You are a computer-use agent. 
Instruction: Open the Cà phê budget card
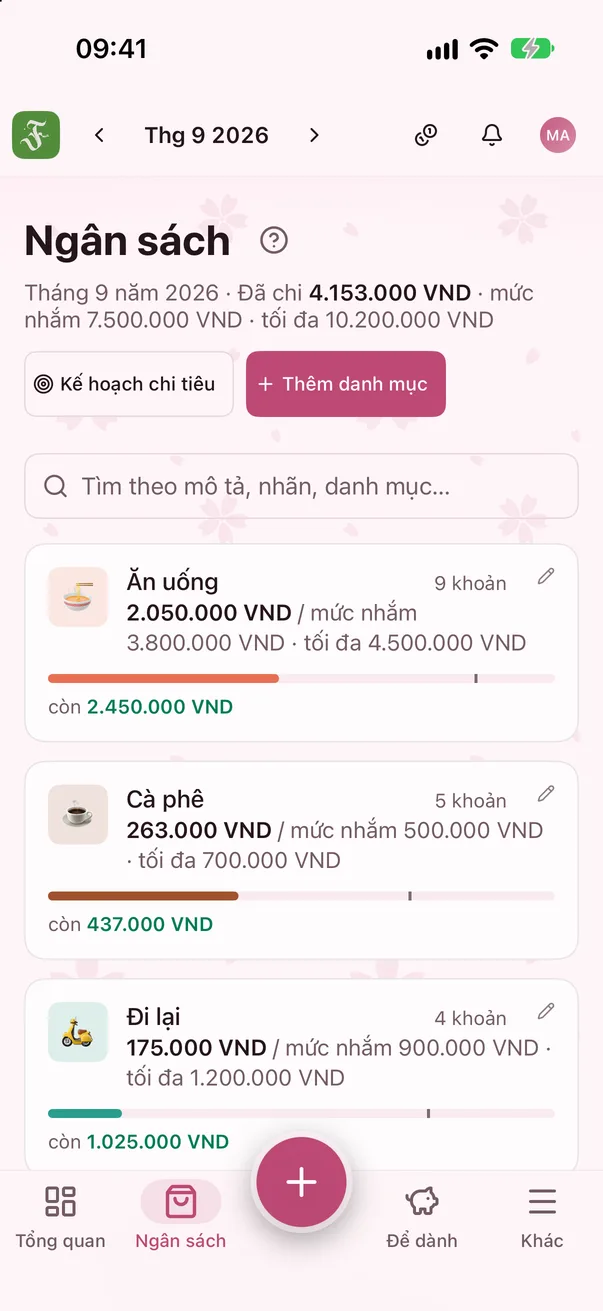[301, 860]
